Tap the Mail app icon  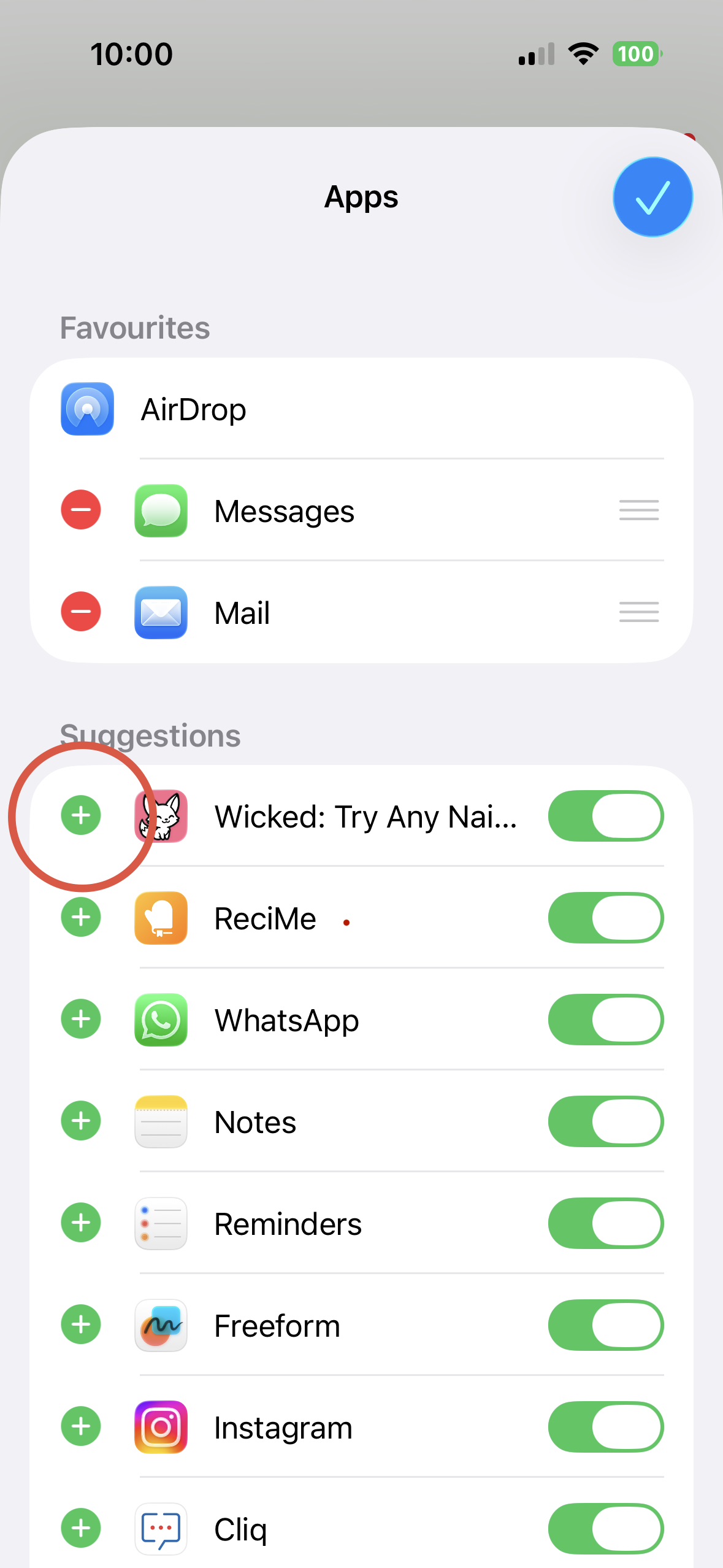point(161,613)
